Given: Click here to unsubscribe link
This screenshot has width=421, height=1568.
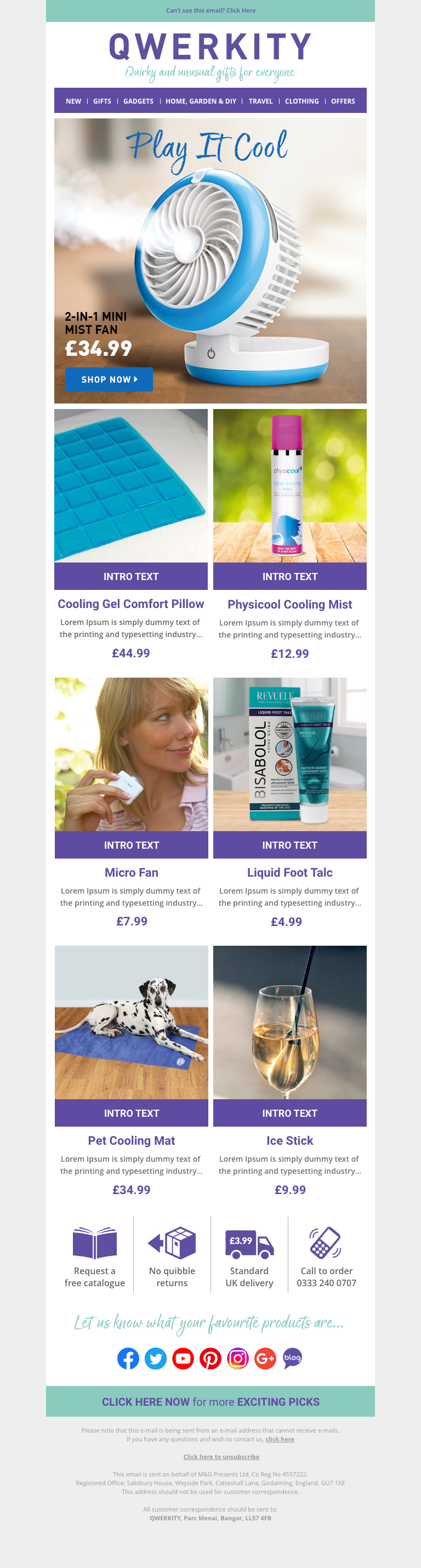Looking at the screenshot, I should (221, 1457).
